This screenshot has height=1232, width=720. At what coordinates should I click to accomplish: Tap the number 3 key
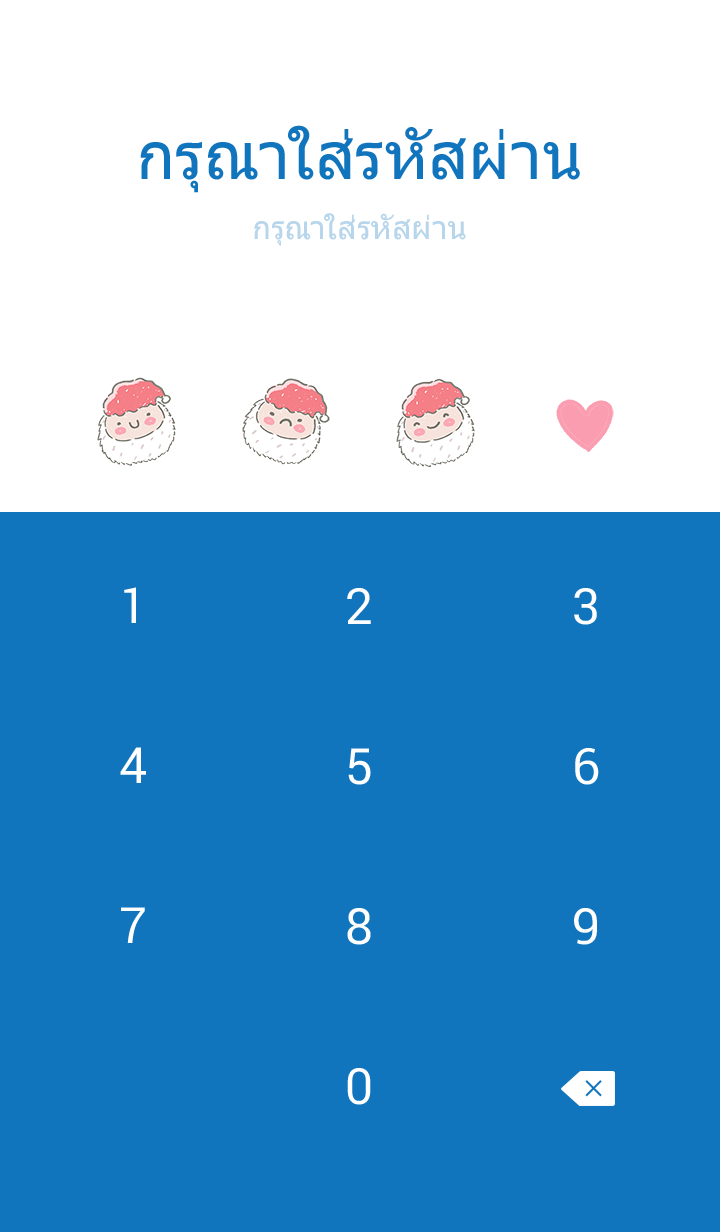(586, 607)
